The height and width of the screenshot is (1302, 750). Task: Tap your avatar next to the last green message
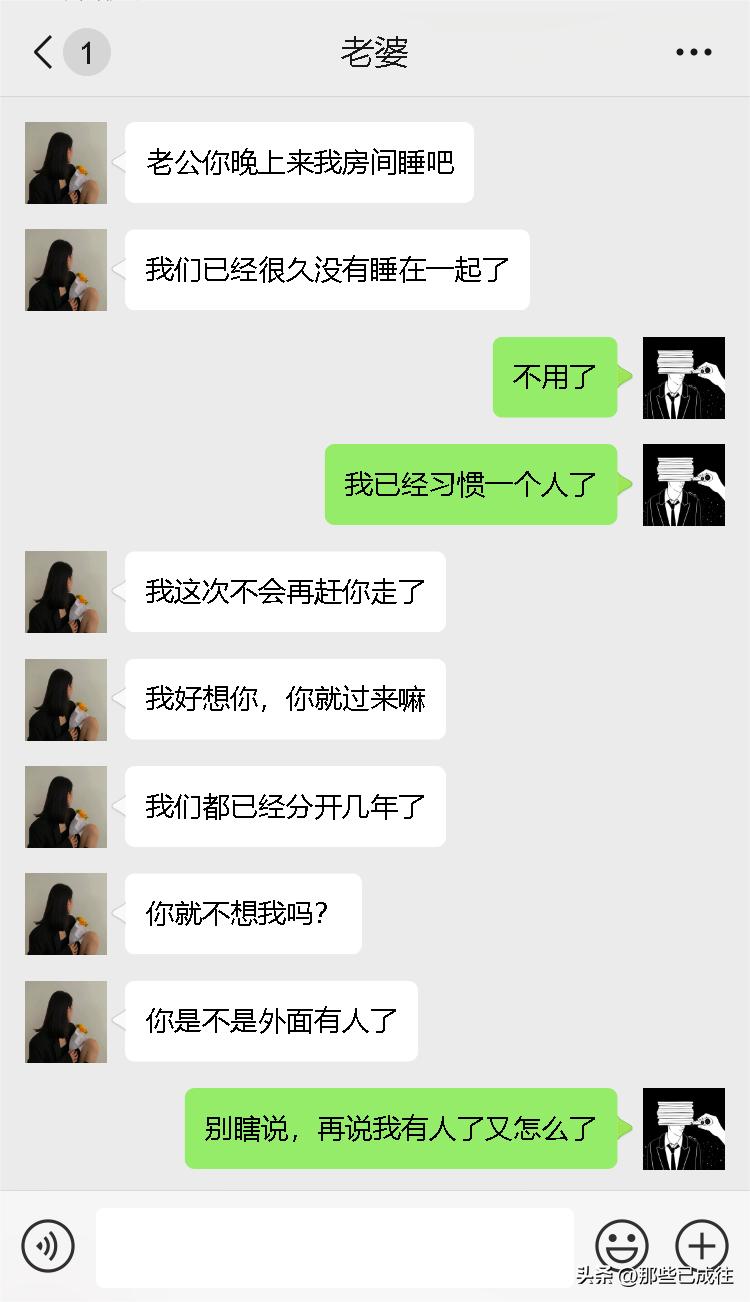click(x=683, y=1128)
